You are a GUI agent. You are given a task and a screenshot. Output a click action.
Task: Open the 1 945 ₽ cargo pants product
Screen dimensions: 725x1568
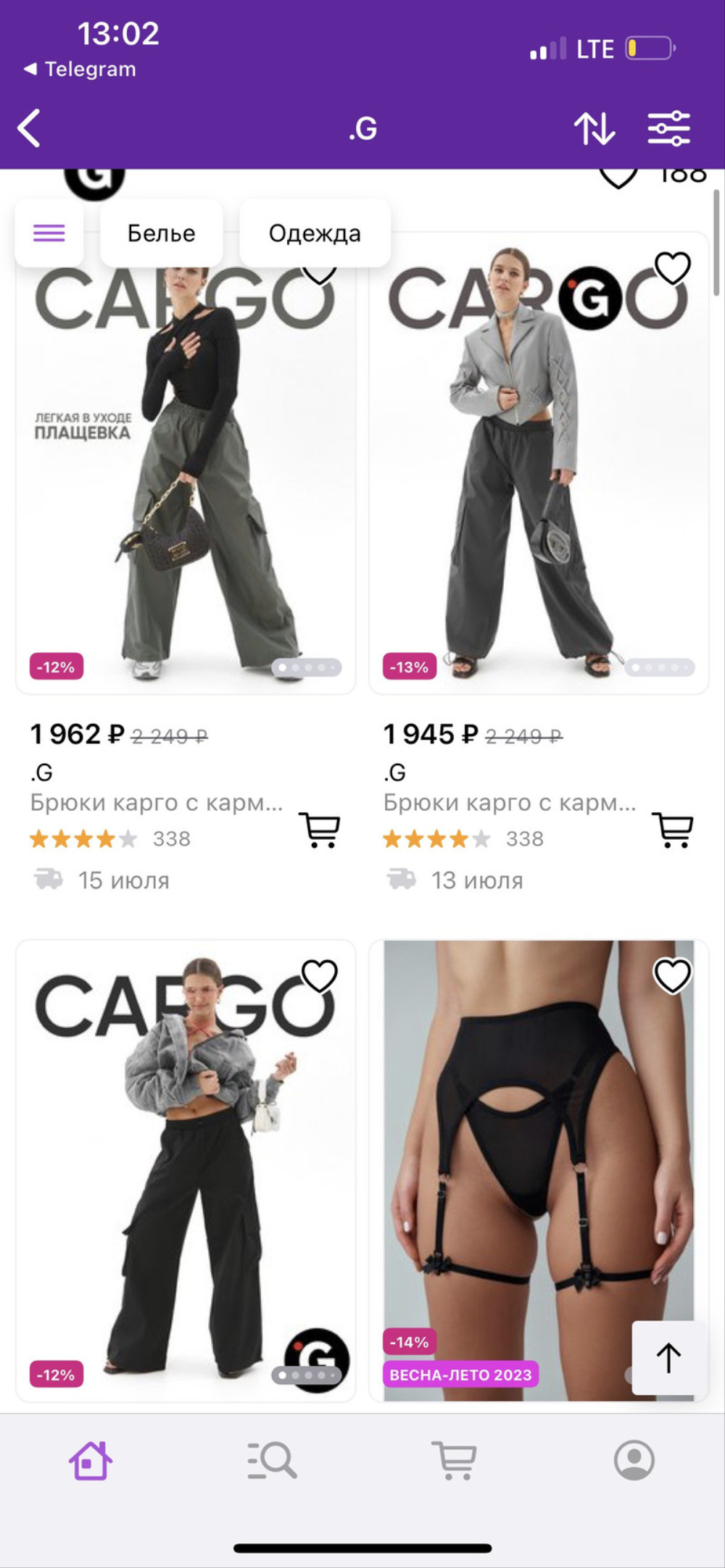click(539, 464)
